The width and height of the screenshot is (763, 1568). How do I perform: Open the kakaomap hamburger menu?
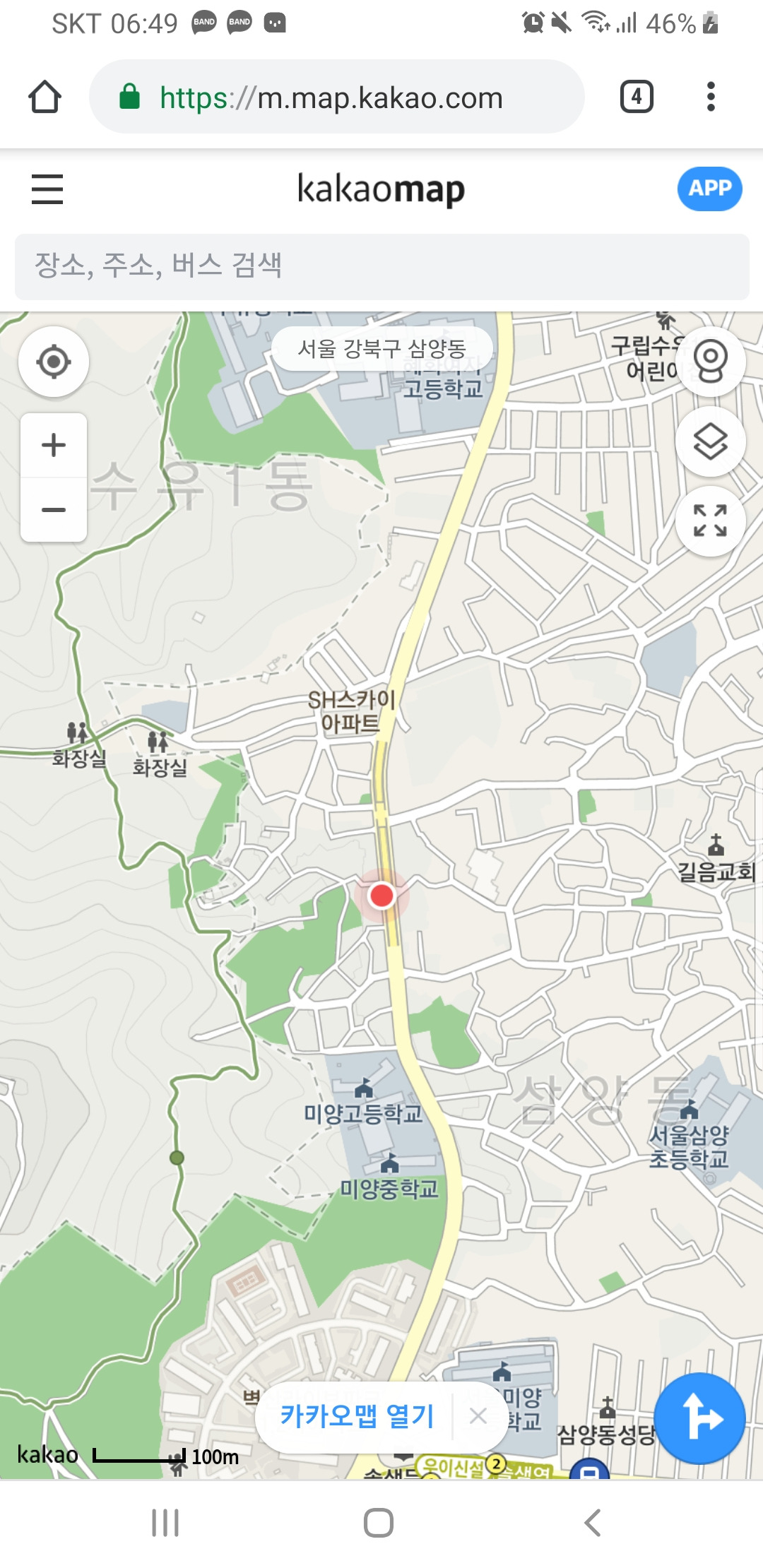click(x=47, y=189)
